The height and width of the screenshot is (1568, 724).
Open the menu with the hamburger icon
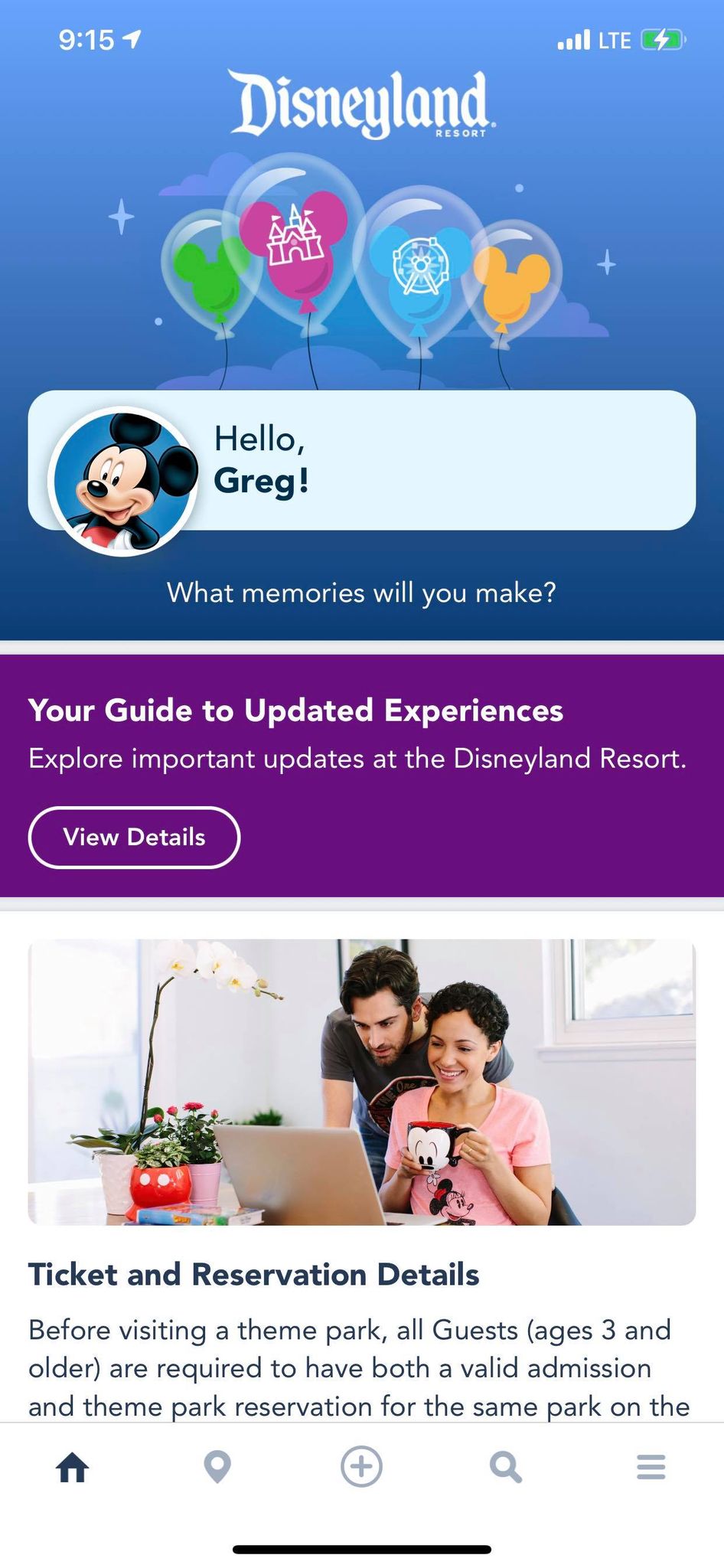[651, 1466]
